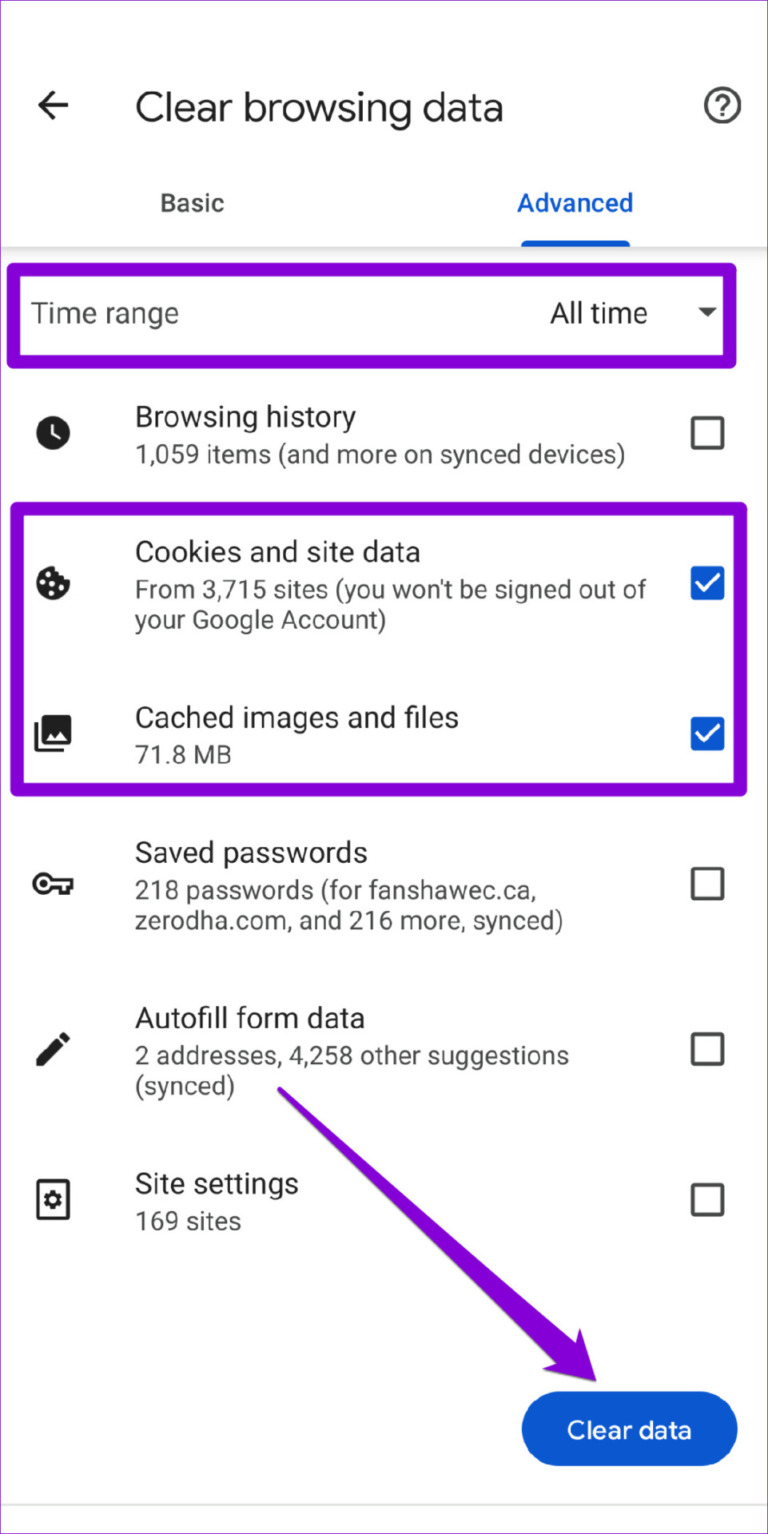Enable the Autofill form data checkbox
Screen dimensions: 768x1534
[707, 1049]
